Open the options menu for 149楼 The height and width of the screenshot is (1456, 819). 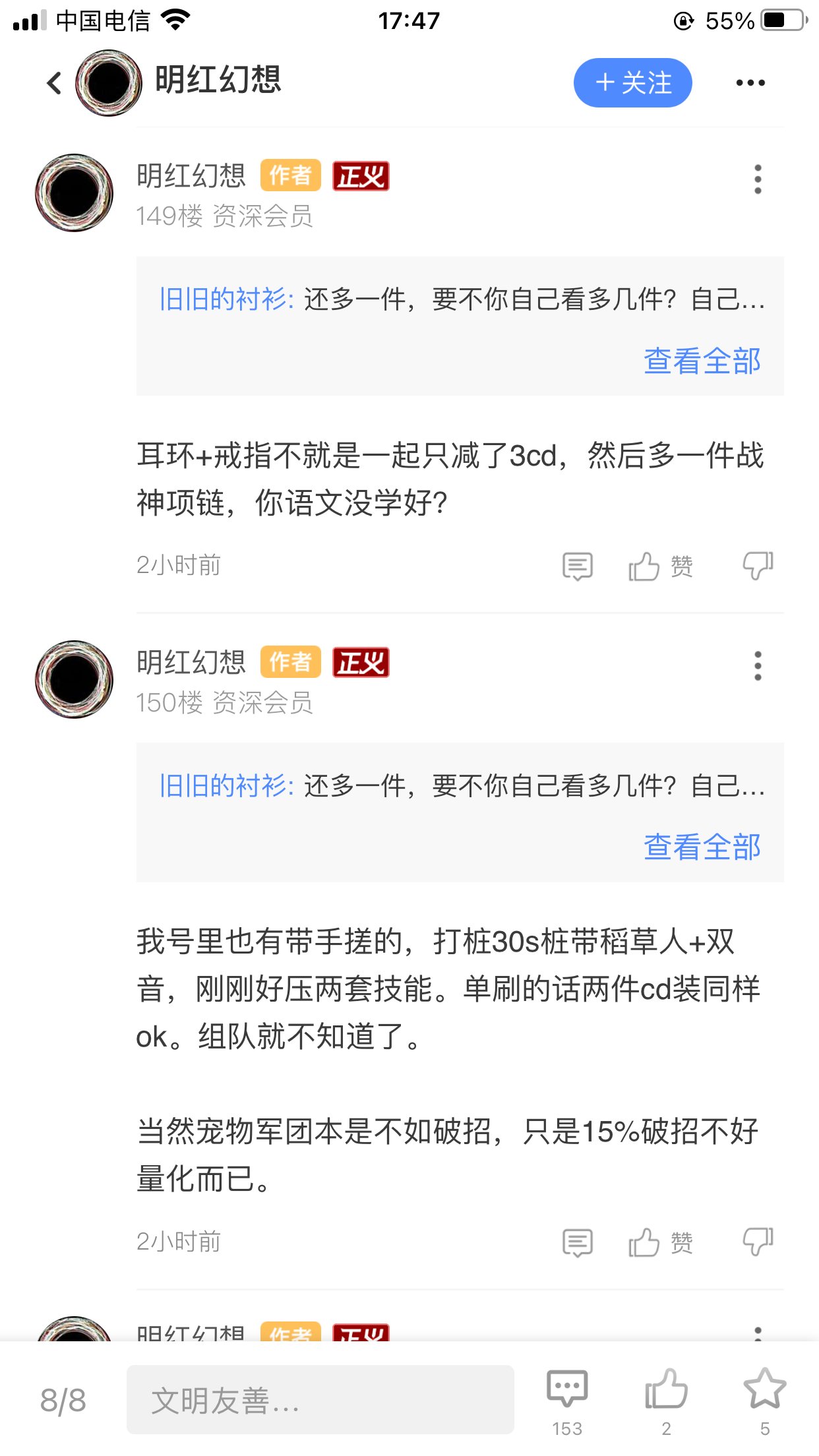[x=758, y=179]
